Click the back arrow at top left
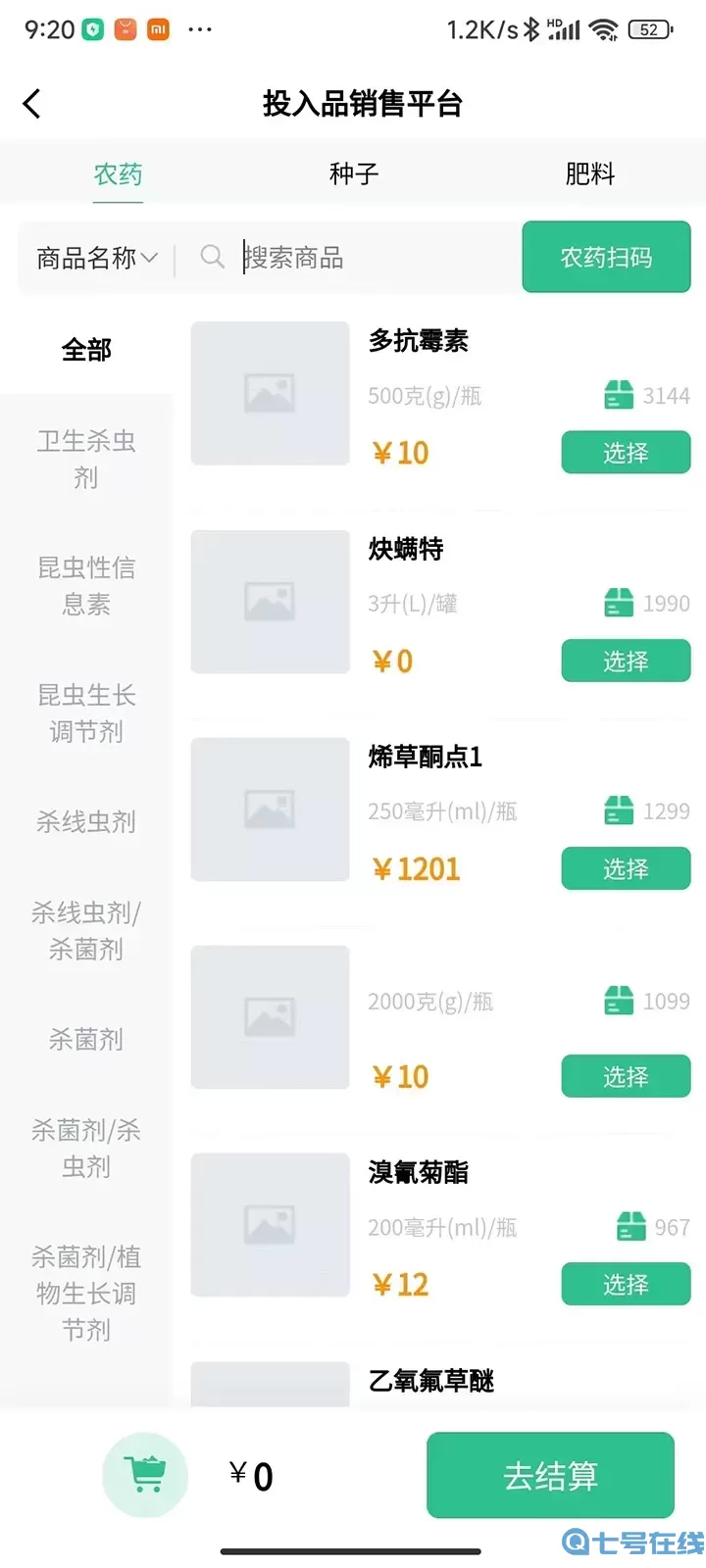This screenshot has width=706, height=1568. [31, 103]
